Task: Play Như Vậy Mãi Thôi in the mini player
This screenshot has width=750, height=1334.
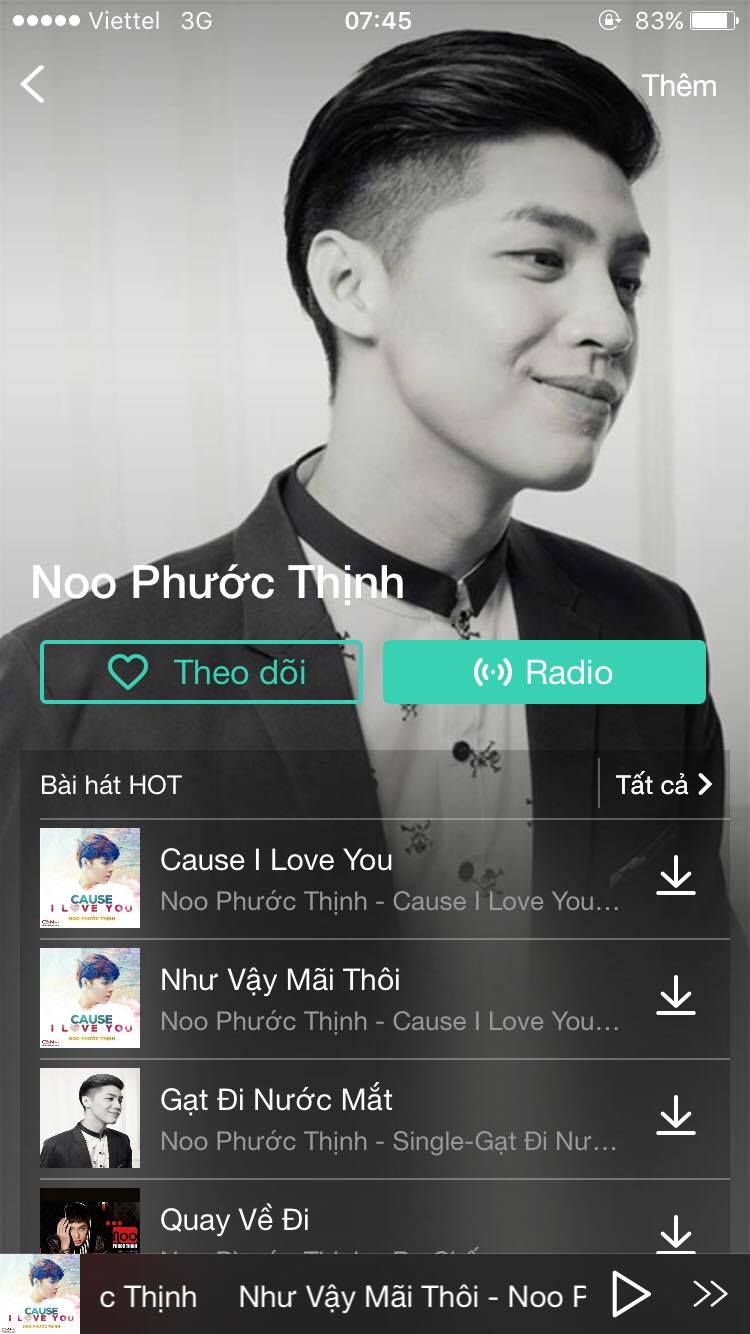Action: coord(633,1296)
